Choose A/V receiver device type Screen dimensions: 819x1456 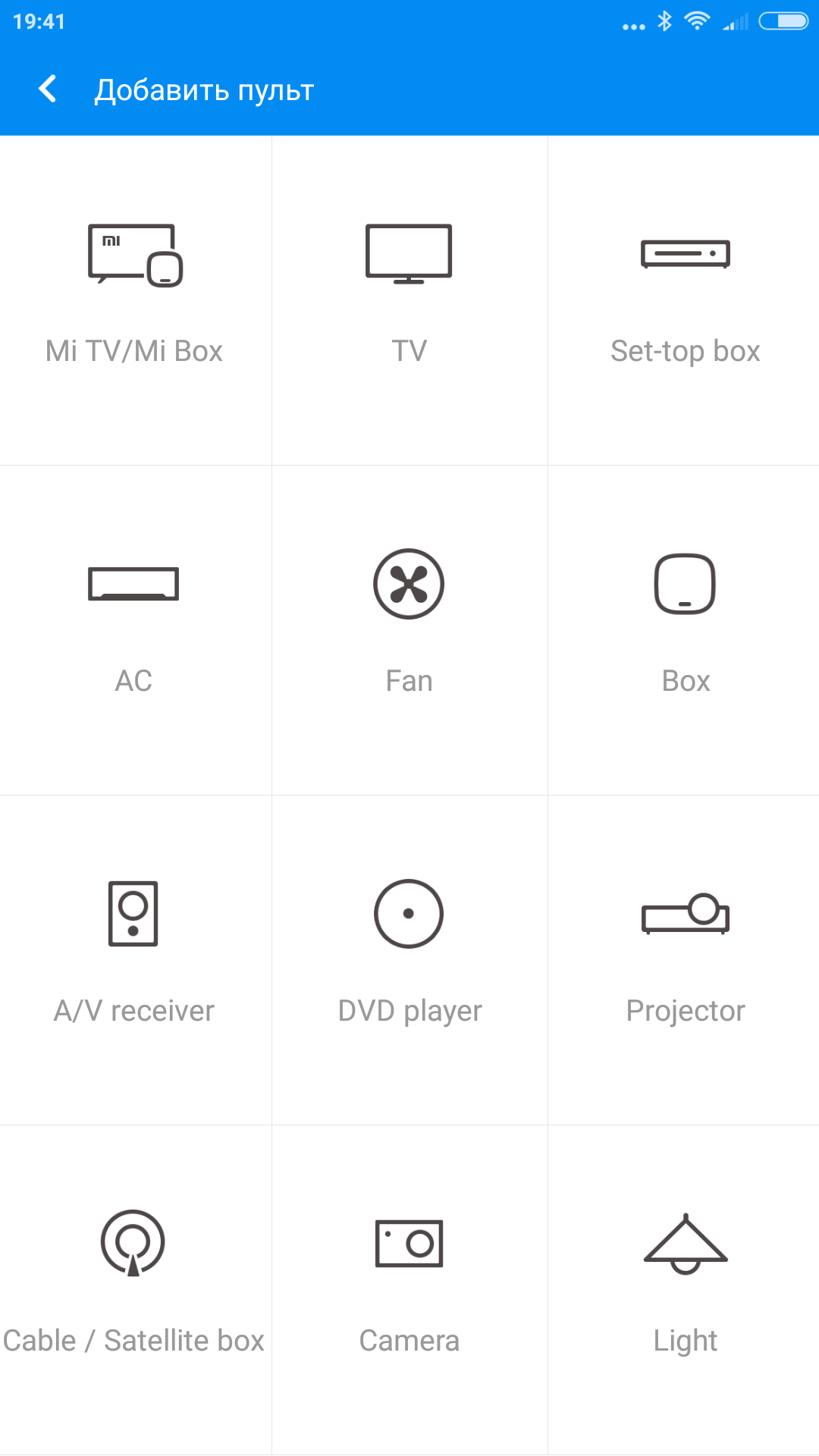point(134,959)
